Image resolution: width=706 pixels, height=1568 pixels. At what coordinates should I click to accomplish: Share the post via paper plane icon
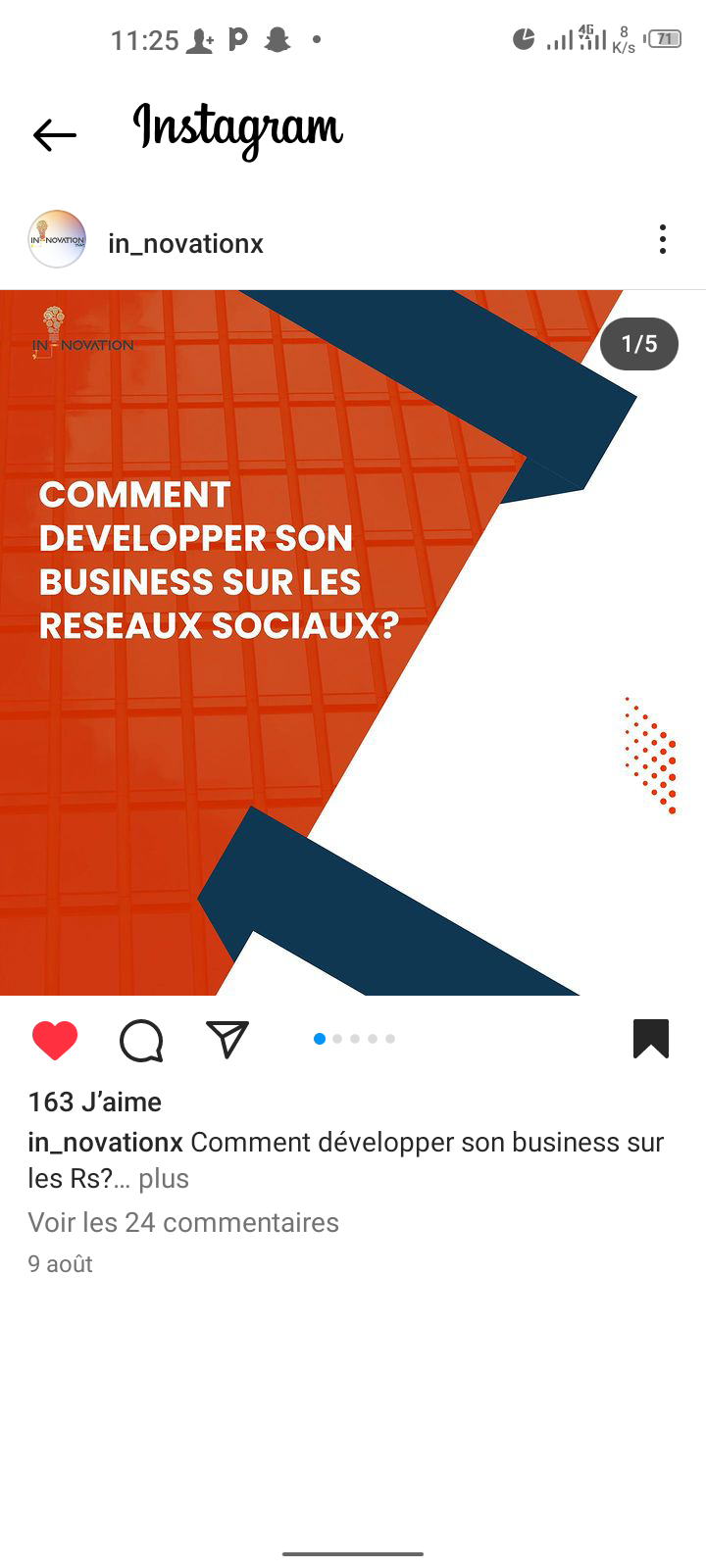pos(227,1039)
